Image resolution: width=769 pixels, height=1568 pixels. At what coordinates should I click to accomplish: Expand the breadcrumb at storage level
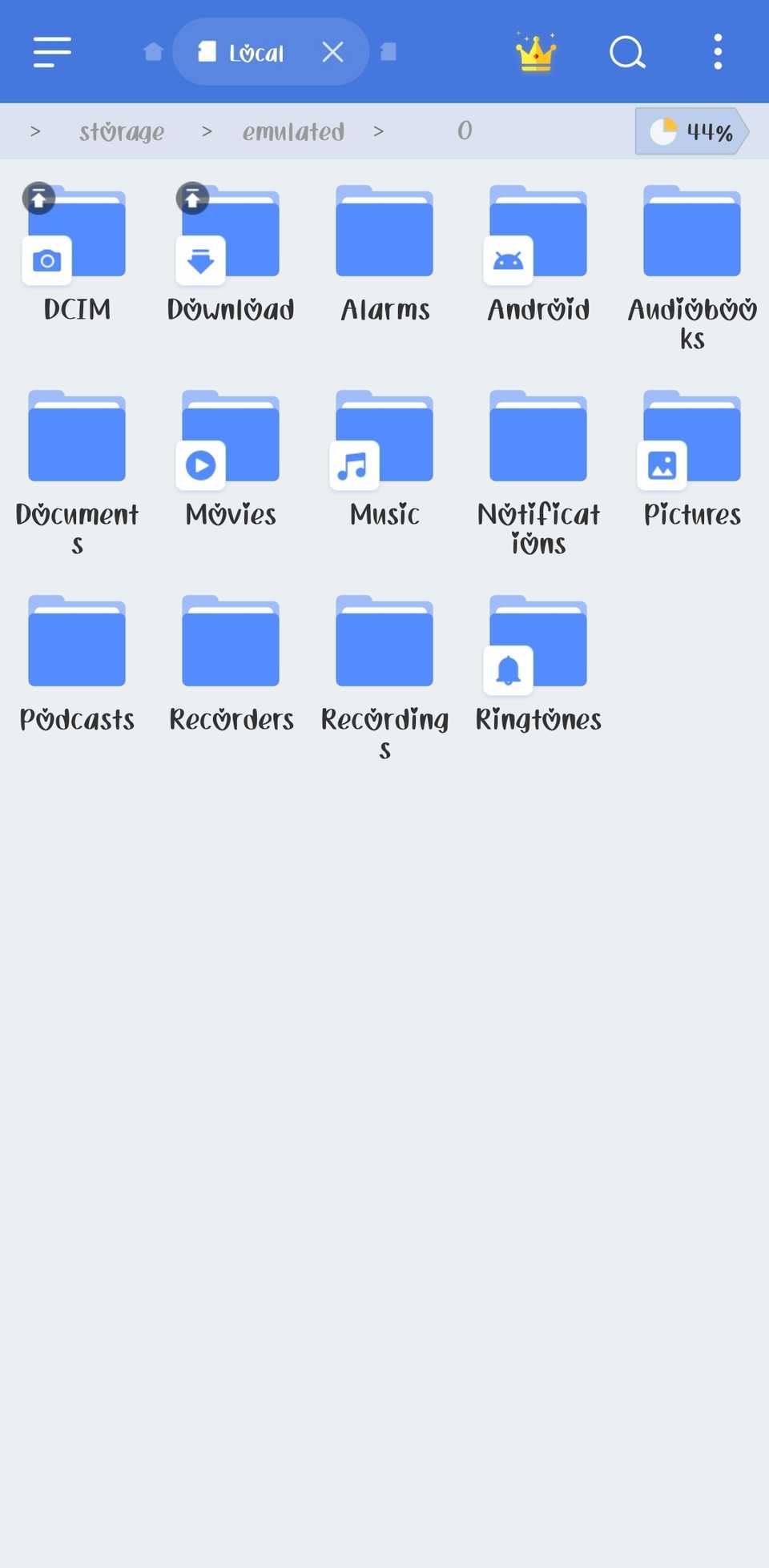(x=122, y=131)
